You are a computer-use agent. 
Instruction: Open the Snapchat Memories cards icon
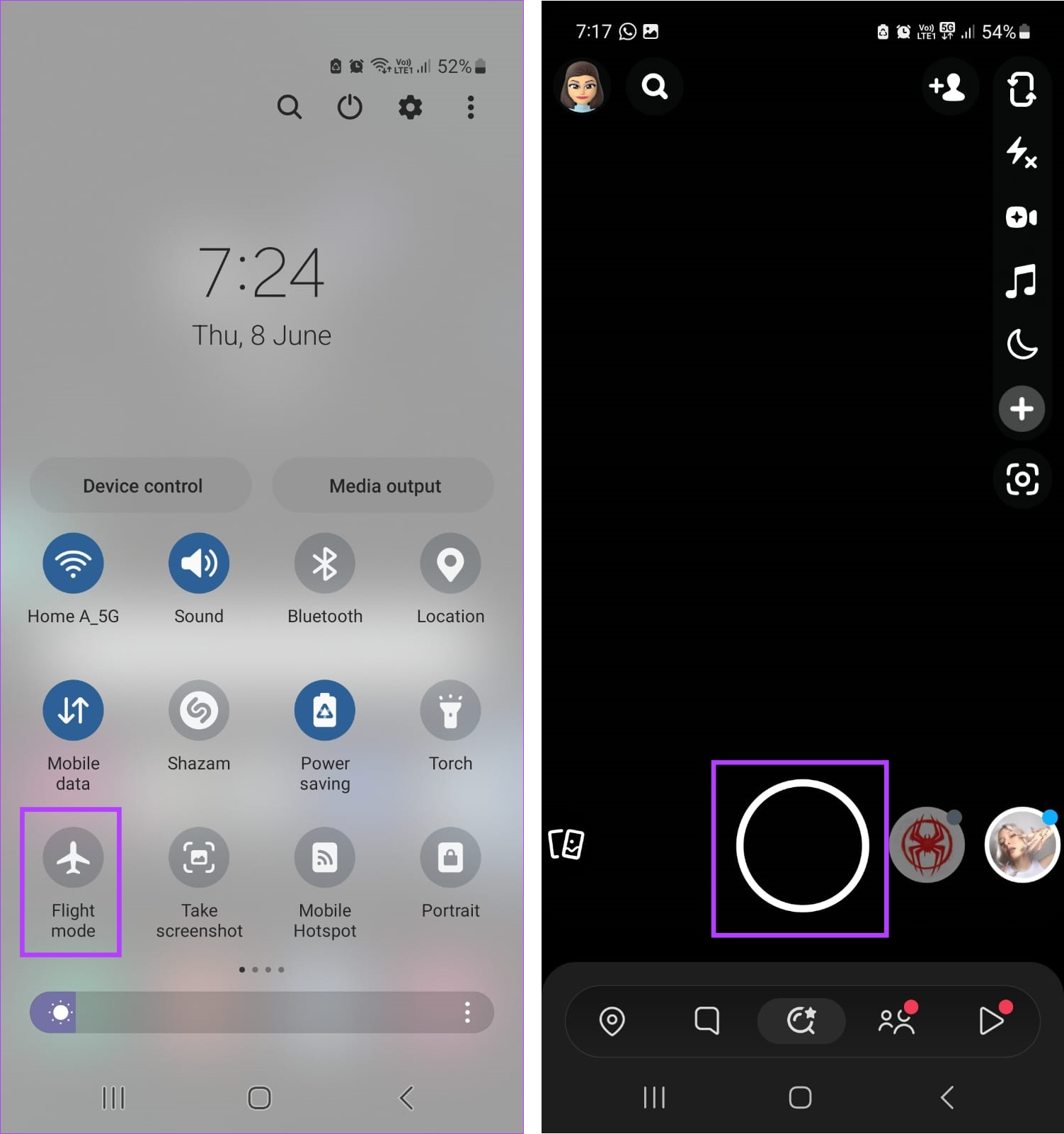click(x=566, y=844)
